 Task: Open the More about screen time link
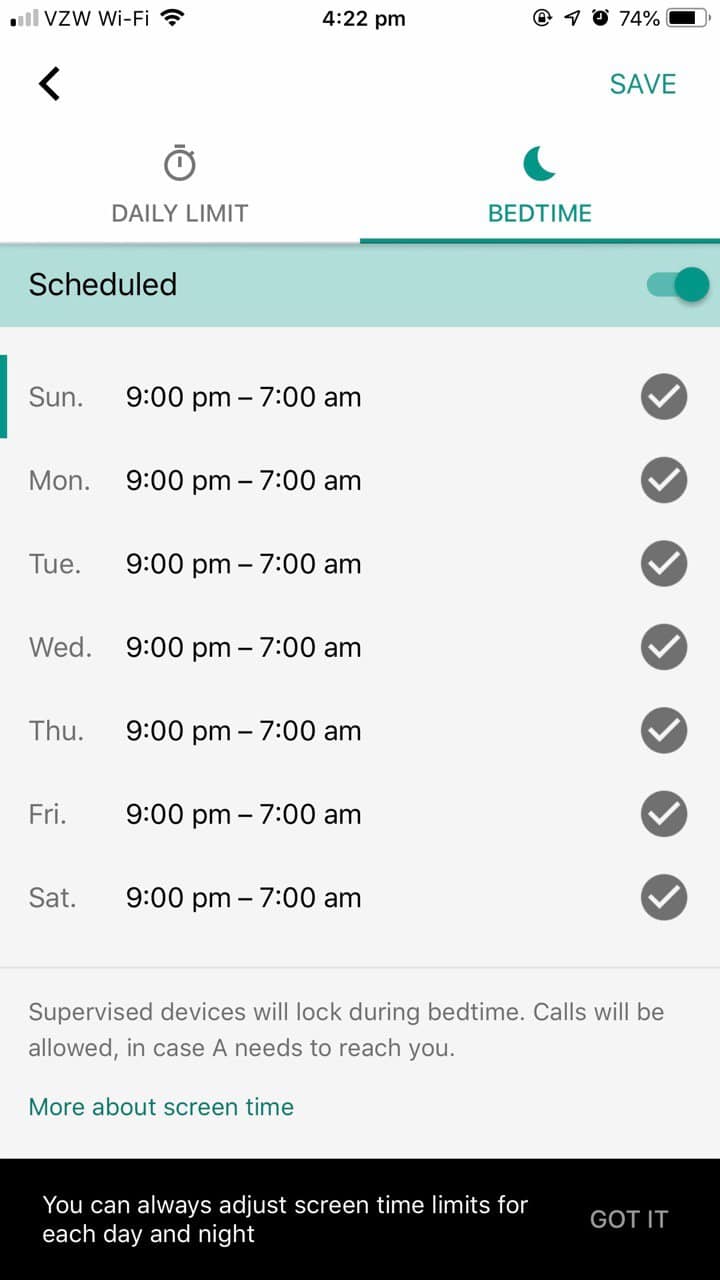coord(161,1107)
